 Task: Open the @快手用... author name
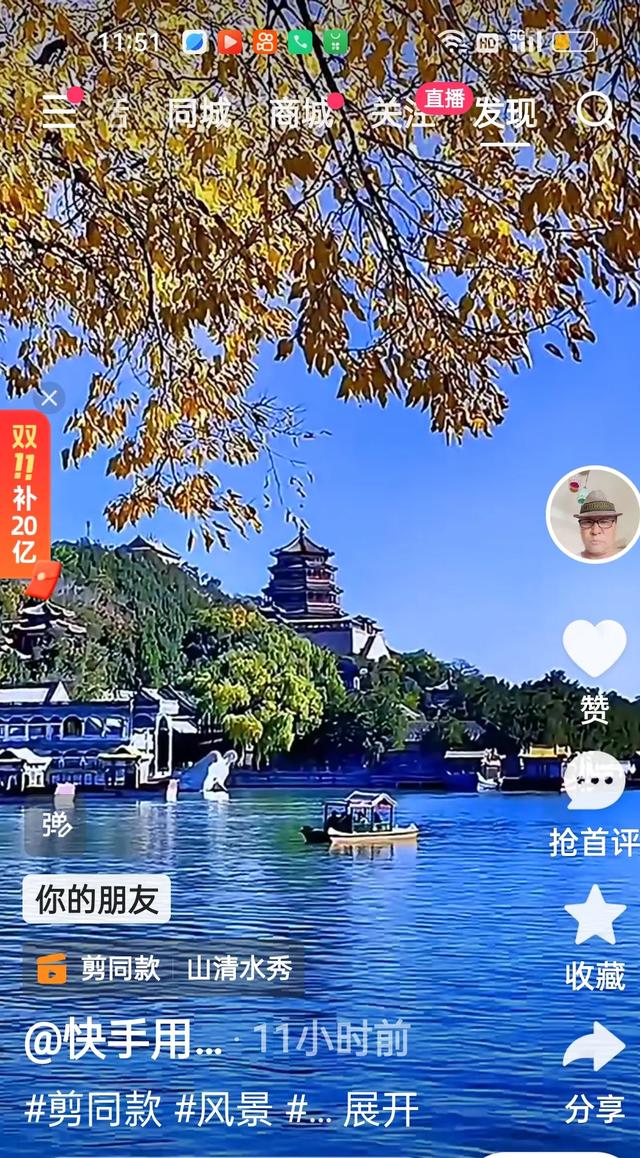click(x=123, y=1040)
